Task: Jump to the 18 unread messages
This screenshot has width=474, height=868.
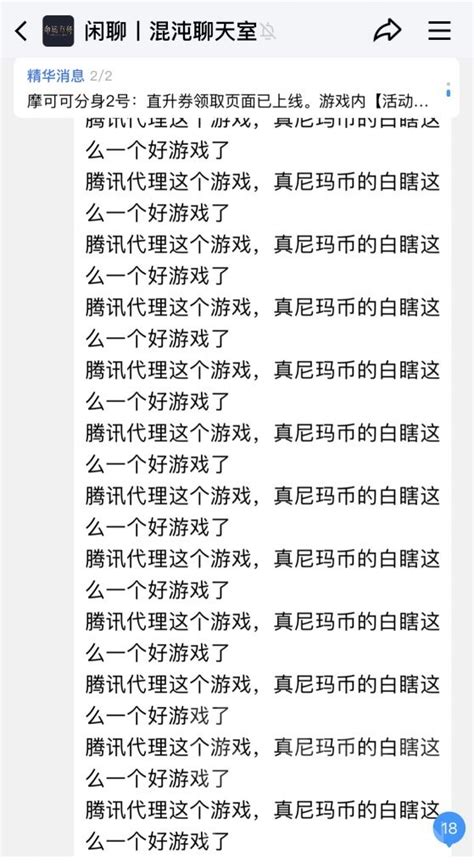Action: 449,829
